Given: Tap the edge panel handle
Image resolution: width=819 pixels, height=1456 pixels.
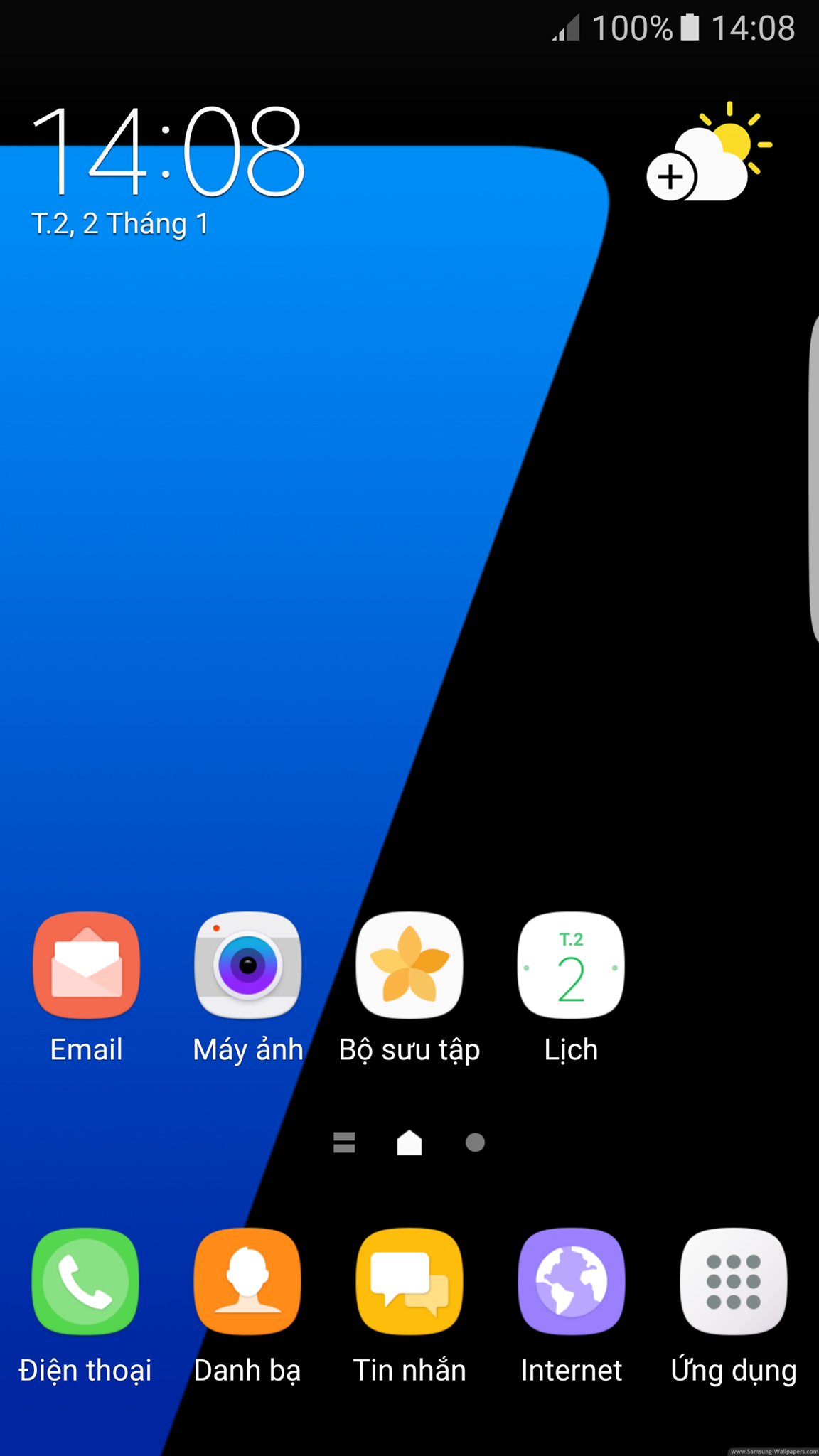Looking at the screenshot, I should pyautogui.click(x=813, y=476).
